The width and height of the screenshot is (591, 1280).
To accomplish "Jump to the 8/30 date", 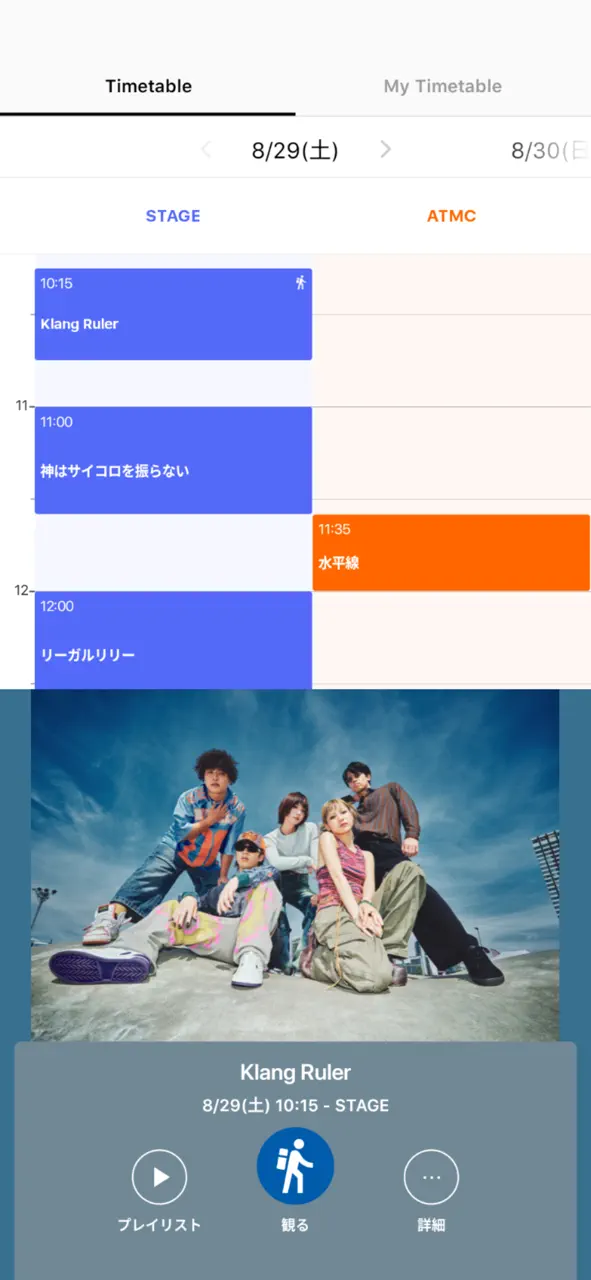I will (550, 151).
